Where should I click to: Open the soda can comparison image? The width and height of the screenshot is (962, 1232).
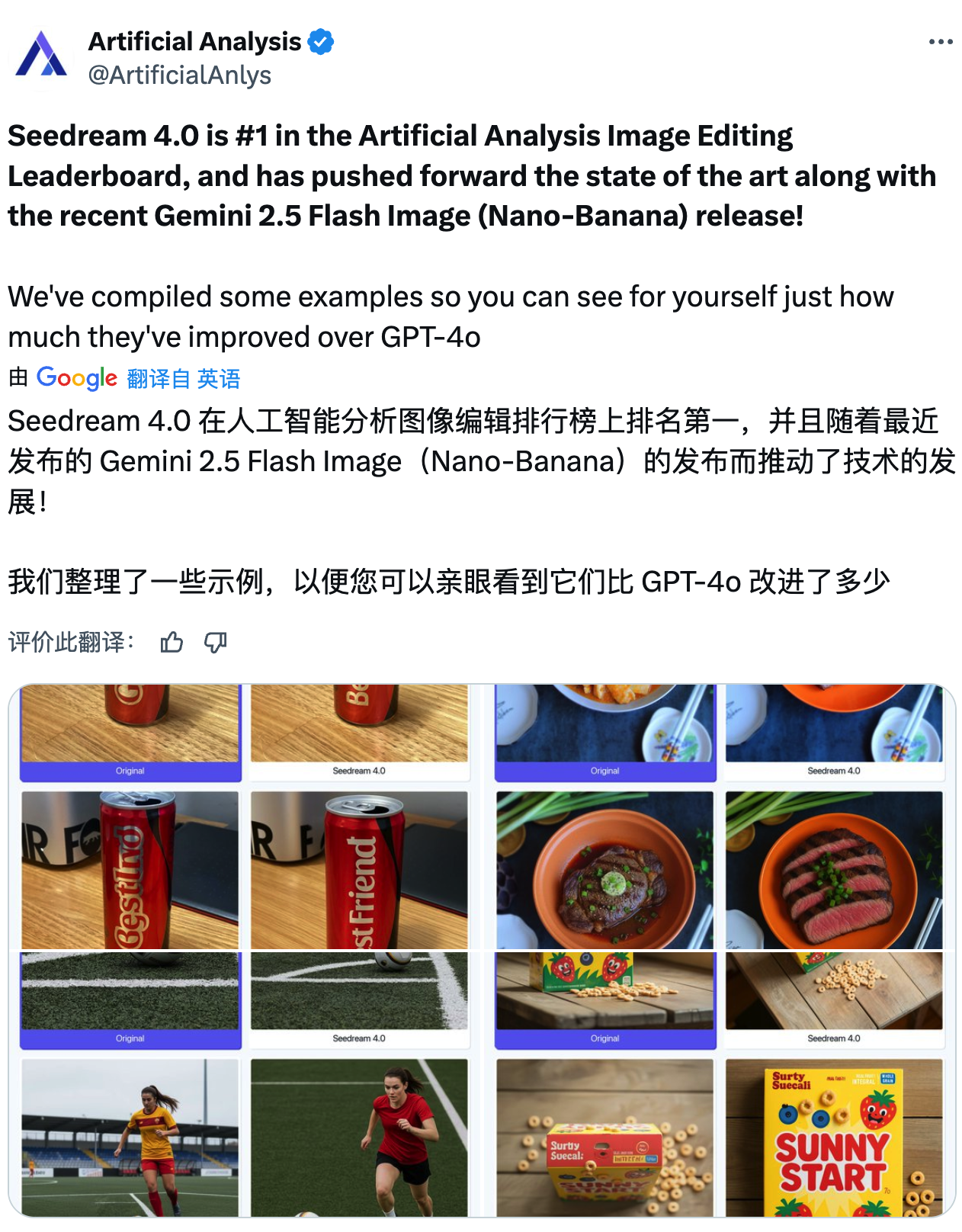[244, 816]
